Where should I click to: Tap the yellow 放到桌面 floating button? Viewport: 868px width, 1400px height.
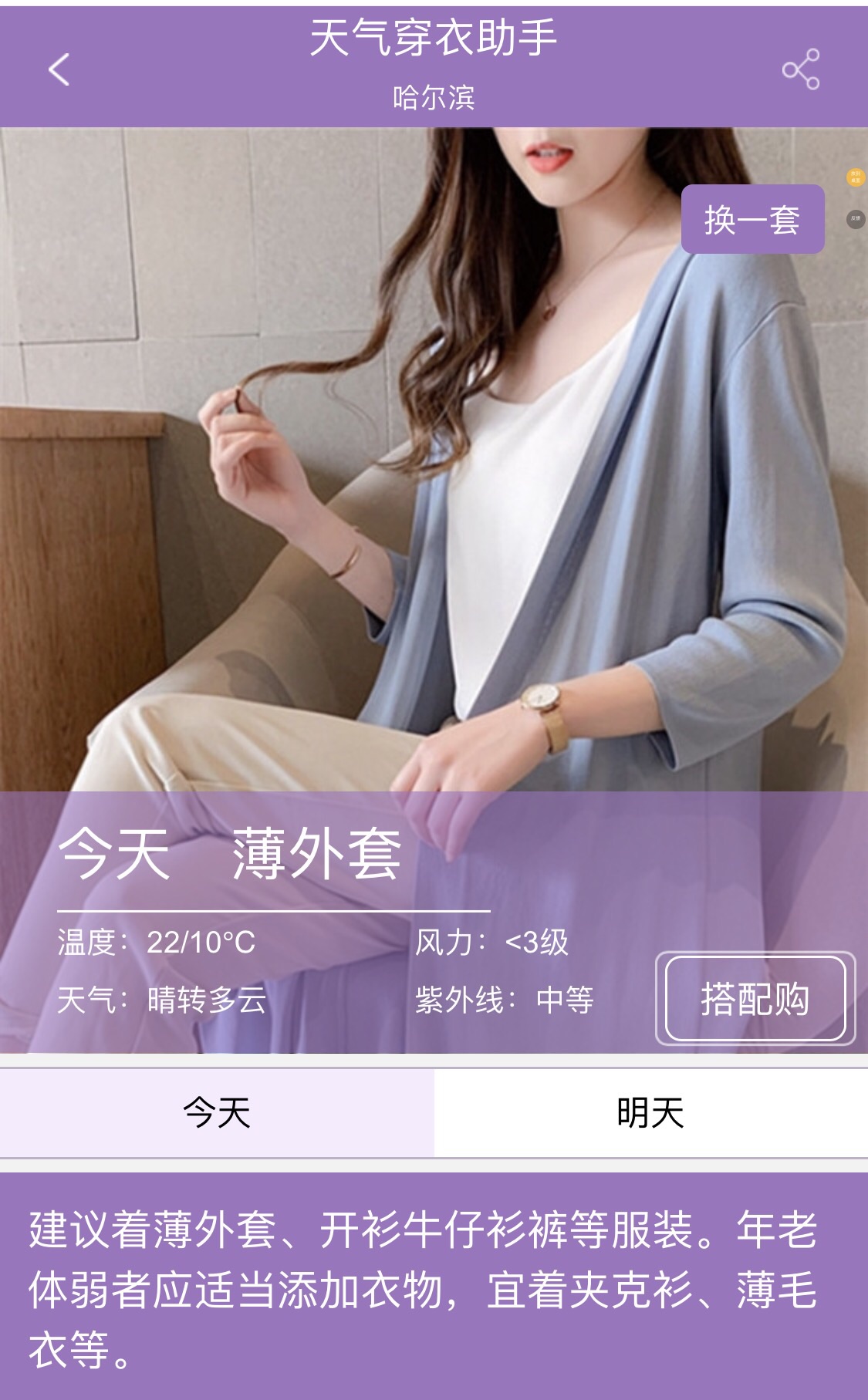tap(856, 177)
